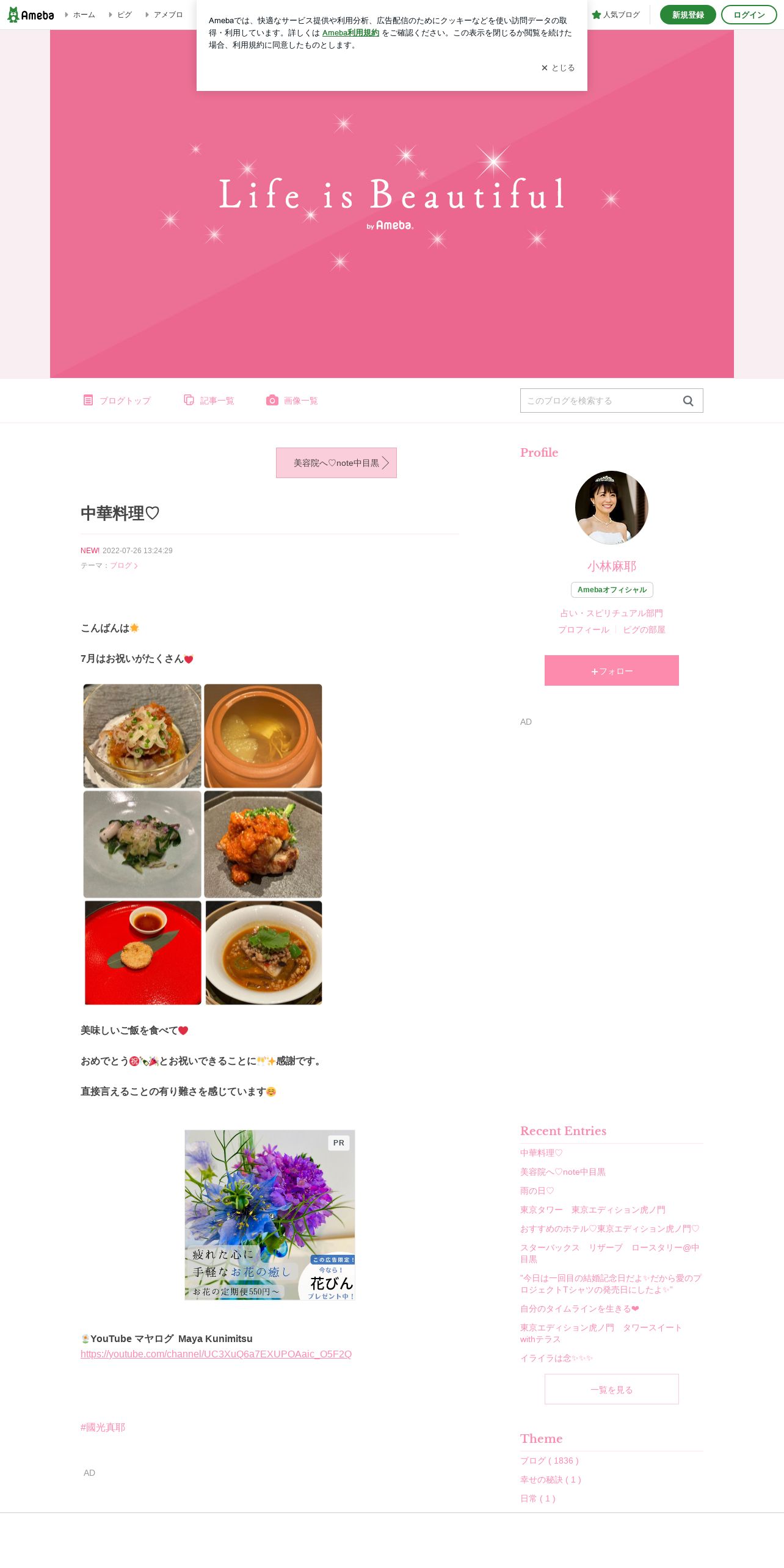Open theme ブログ ( 1836 )

point(550,1461)
